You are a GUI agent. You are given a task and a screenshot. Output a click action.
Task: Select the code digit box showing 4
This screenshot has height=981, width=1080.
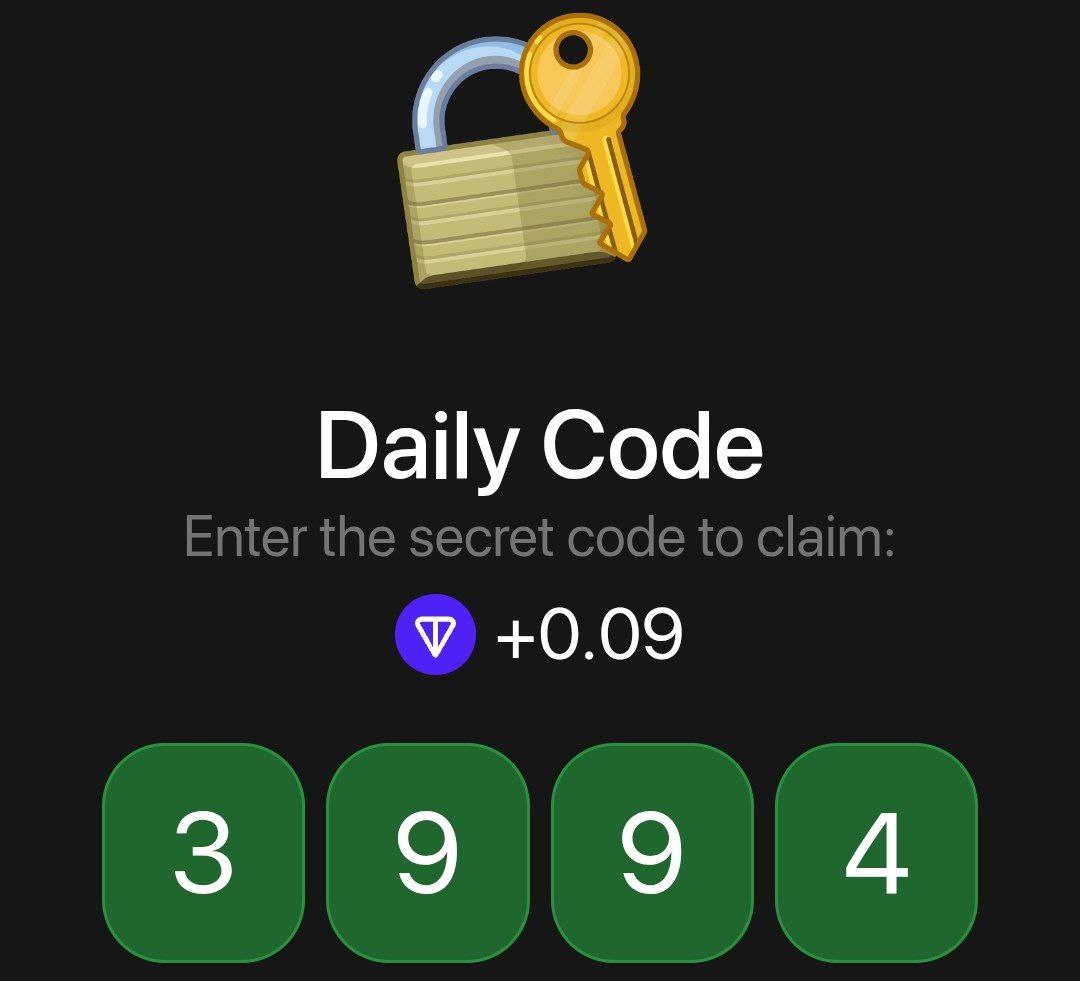point(876,853)
